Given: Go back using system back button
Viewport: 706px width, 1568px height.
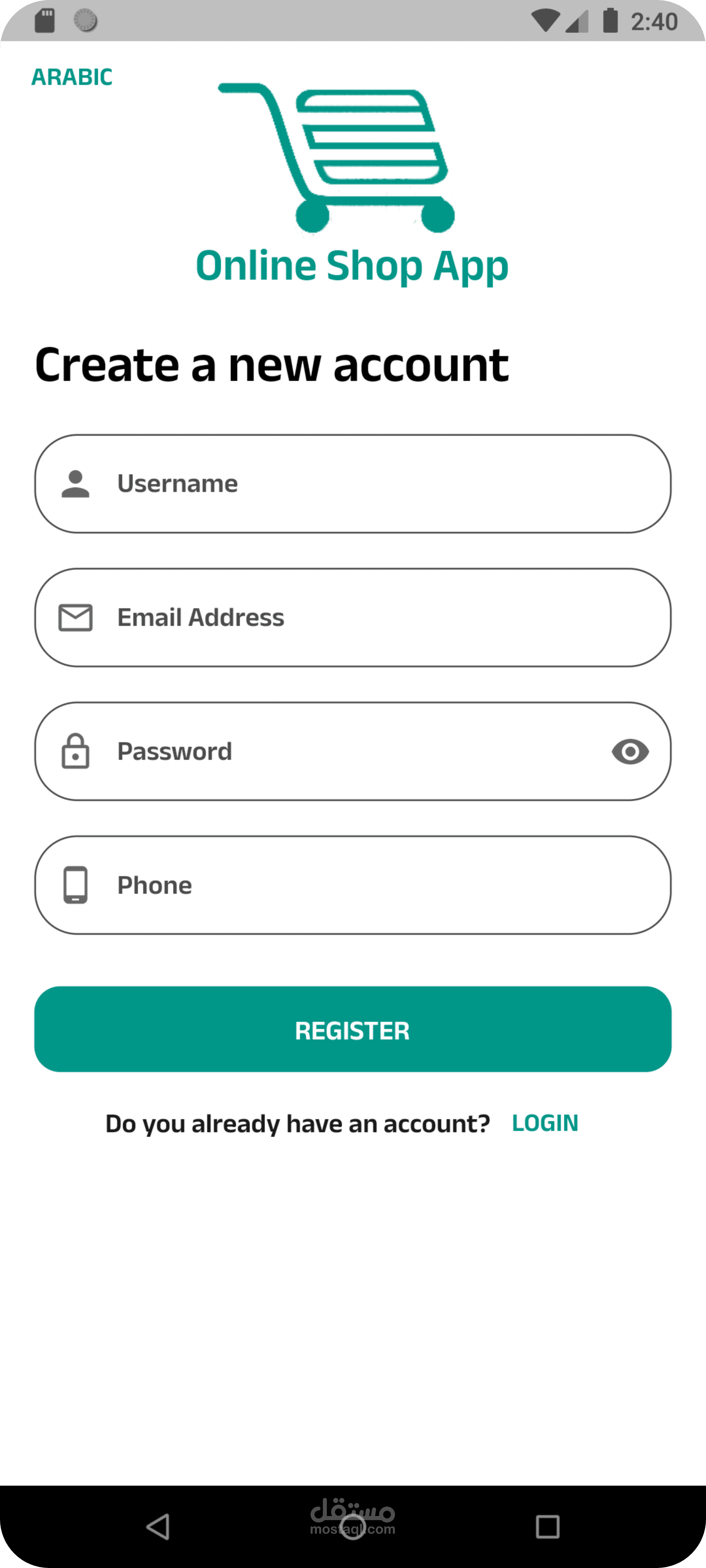Looking at the screenshot, I should point(159,1526).
